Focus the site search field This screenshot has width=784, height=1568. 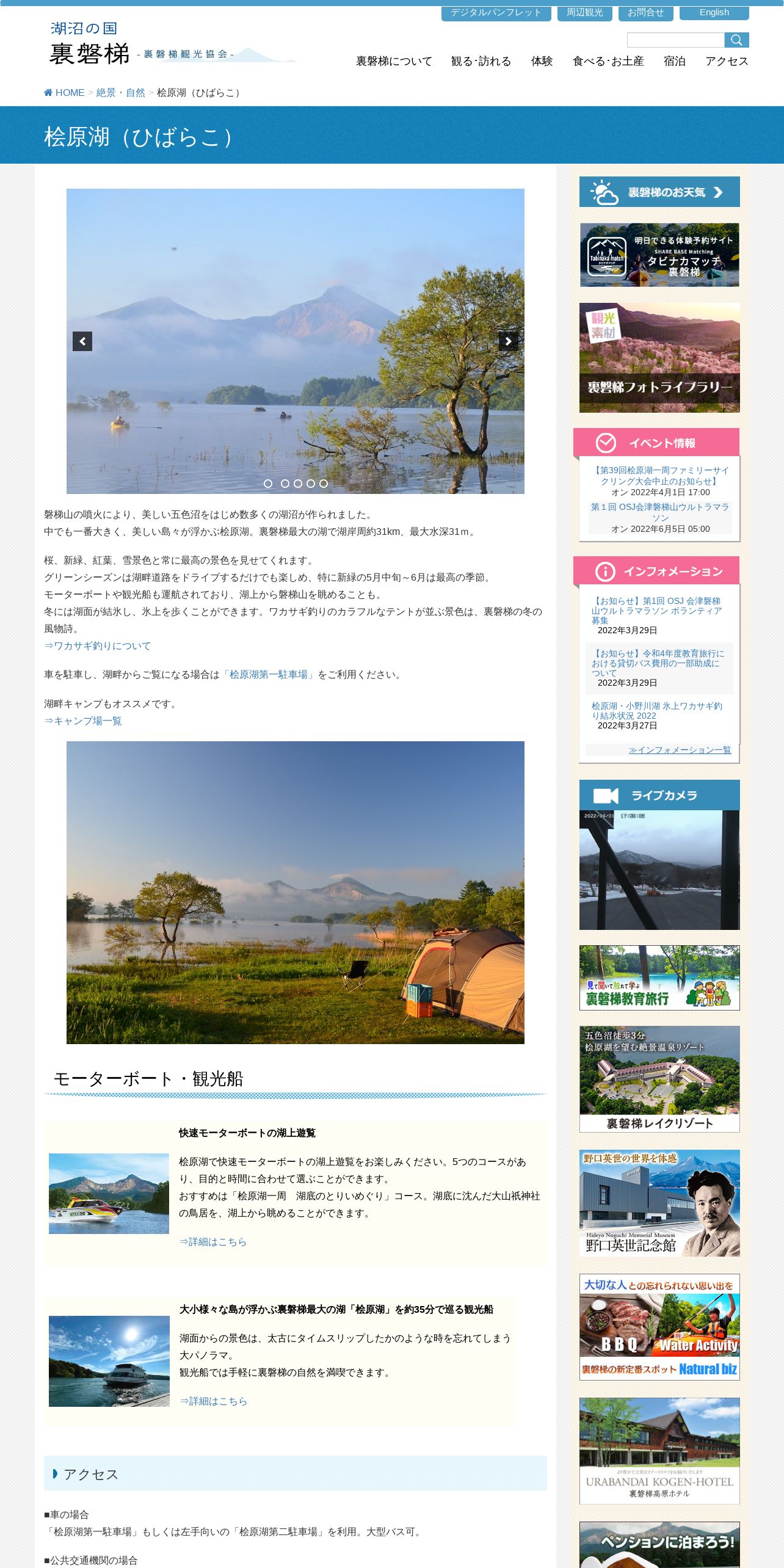point(675,40)
